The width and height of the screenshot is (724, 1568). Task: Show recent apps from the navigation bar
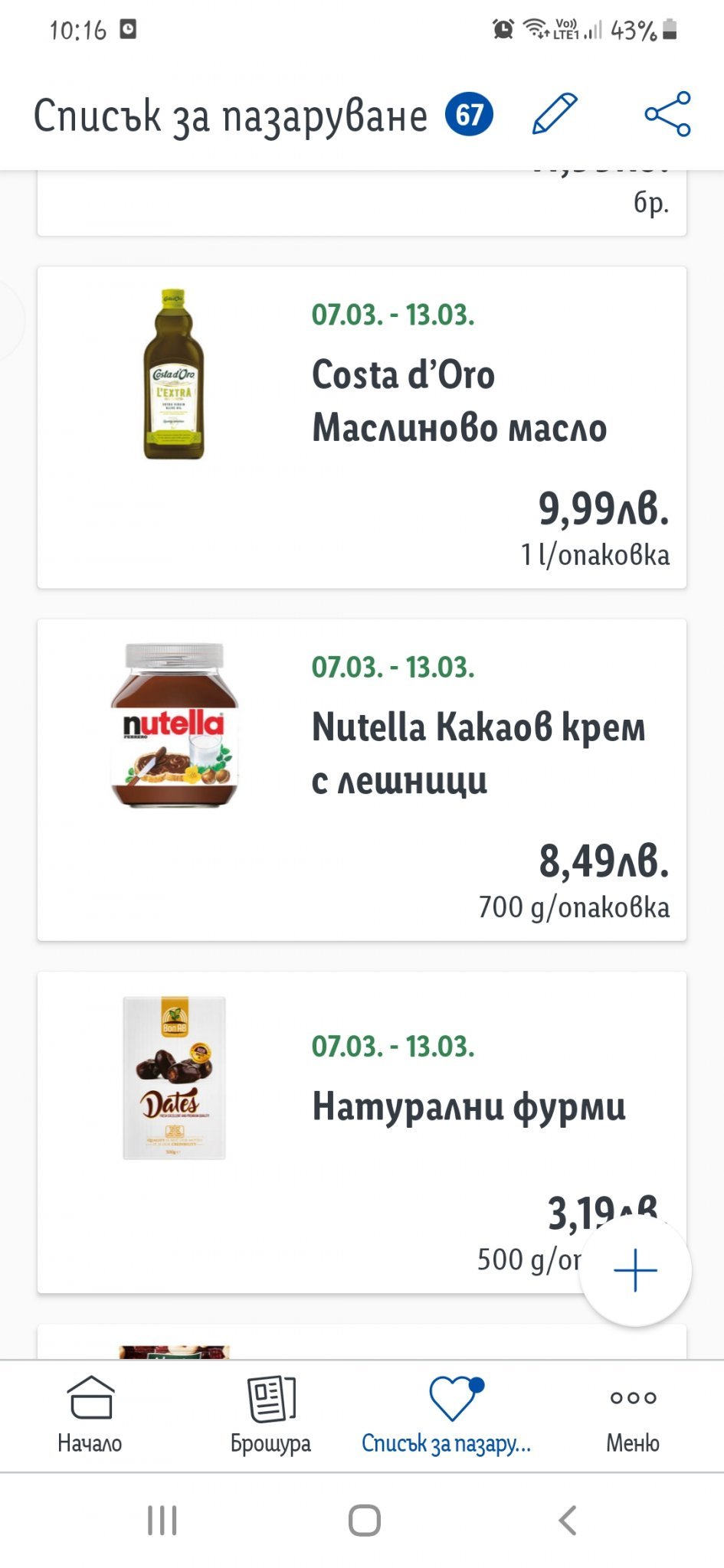click(162, 1521)
